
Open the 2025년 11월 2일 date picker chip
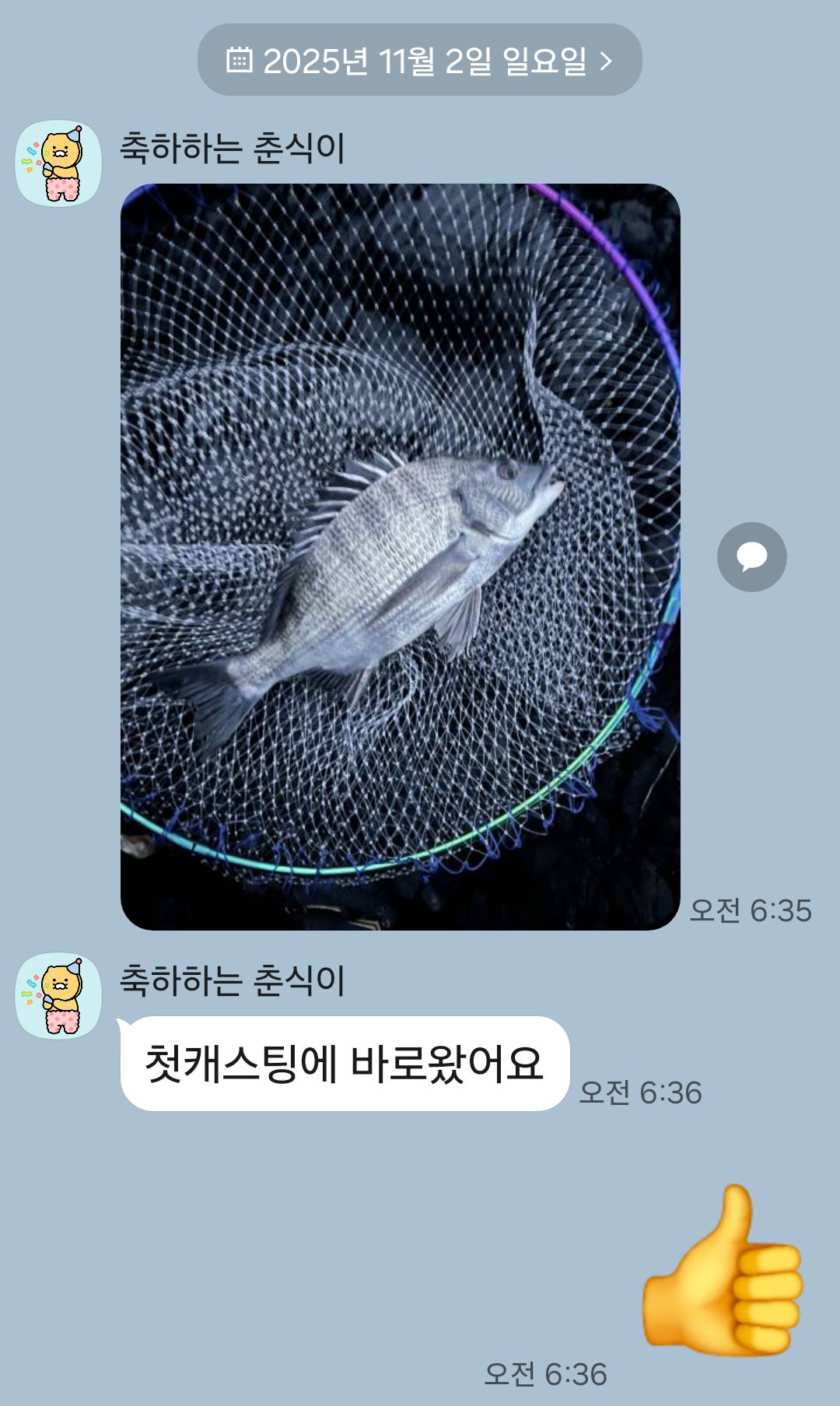(420, 60)
